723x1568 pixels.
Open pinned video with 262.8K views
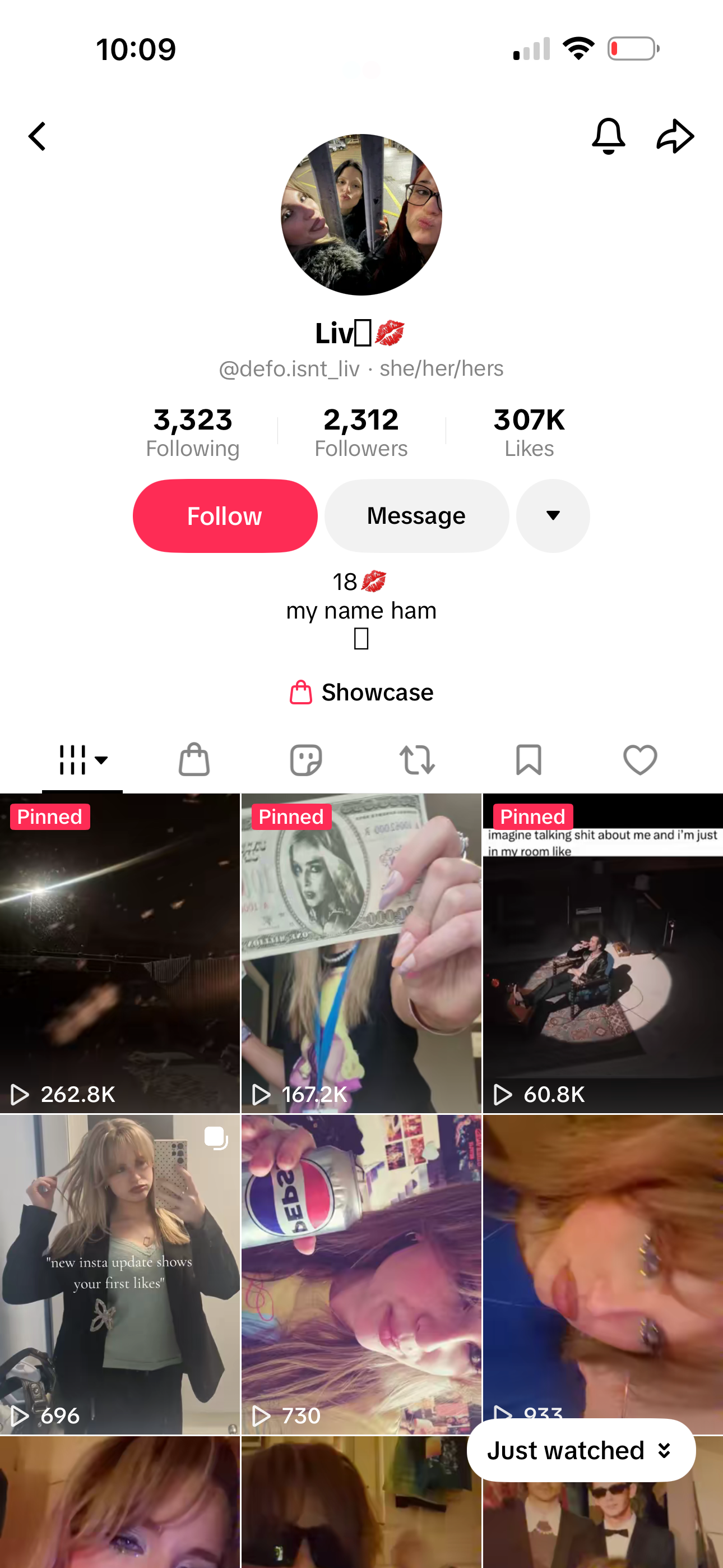click(x=120, y=953)
